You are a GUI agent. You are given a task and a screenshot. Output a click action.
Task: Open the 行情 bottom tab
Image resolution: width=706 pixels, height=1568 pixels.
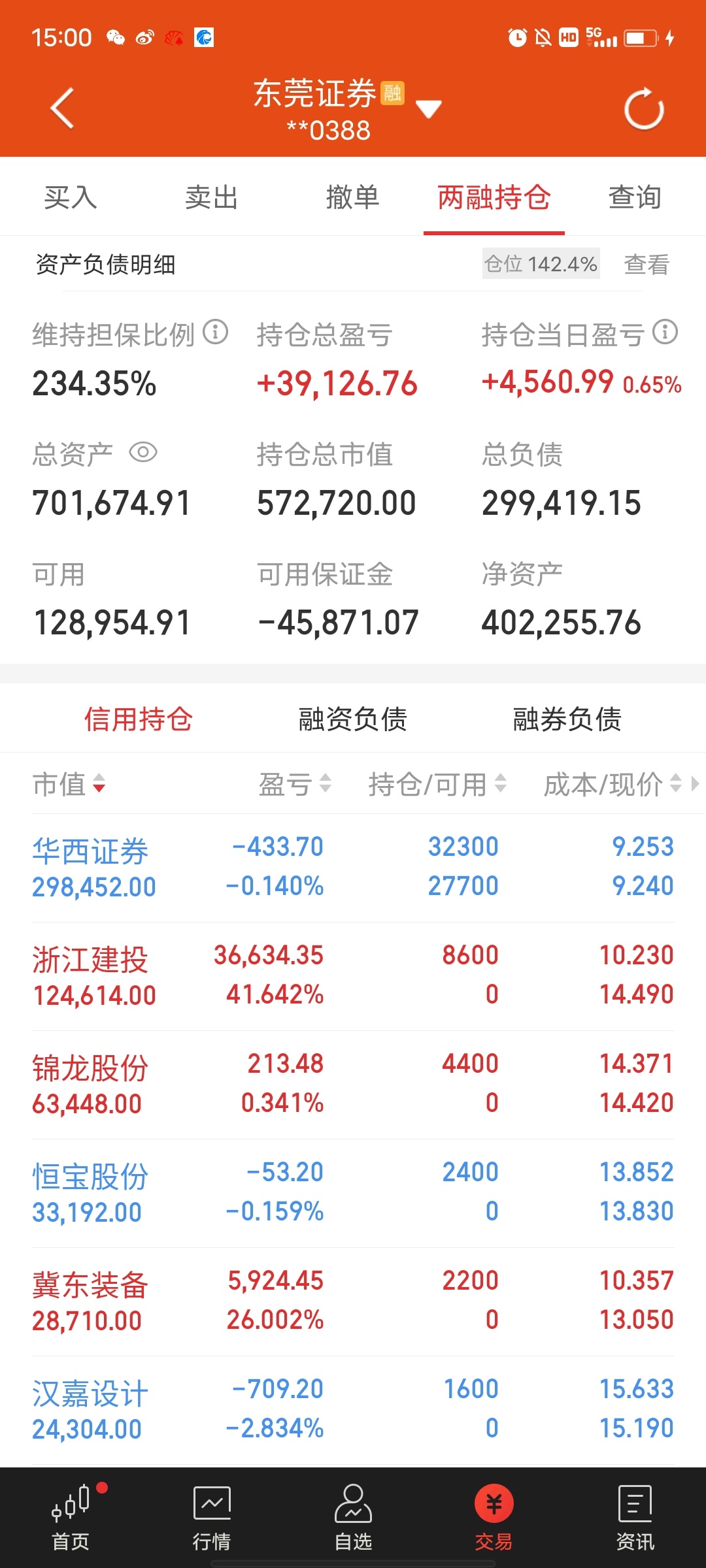click(212, 1517)
